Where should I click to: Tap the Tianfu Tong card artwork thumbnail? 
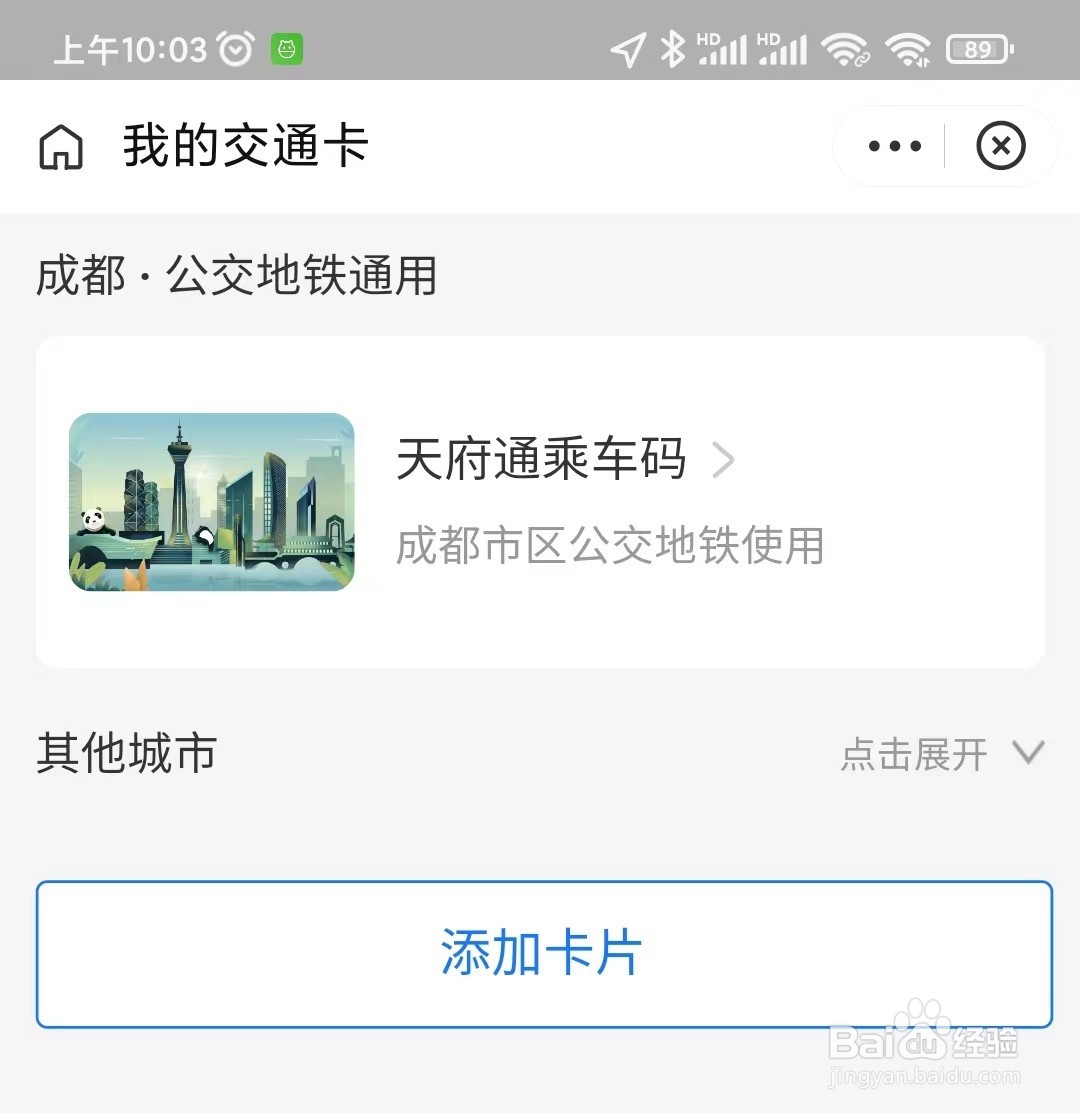pos(211,501)
